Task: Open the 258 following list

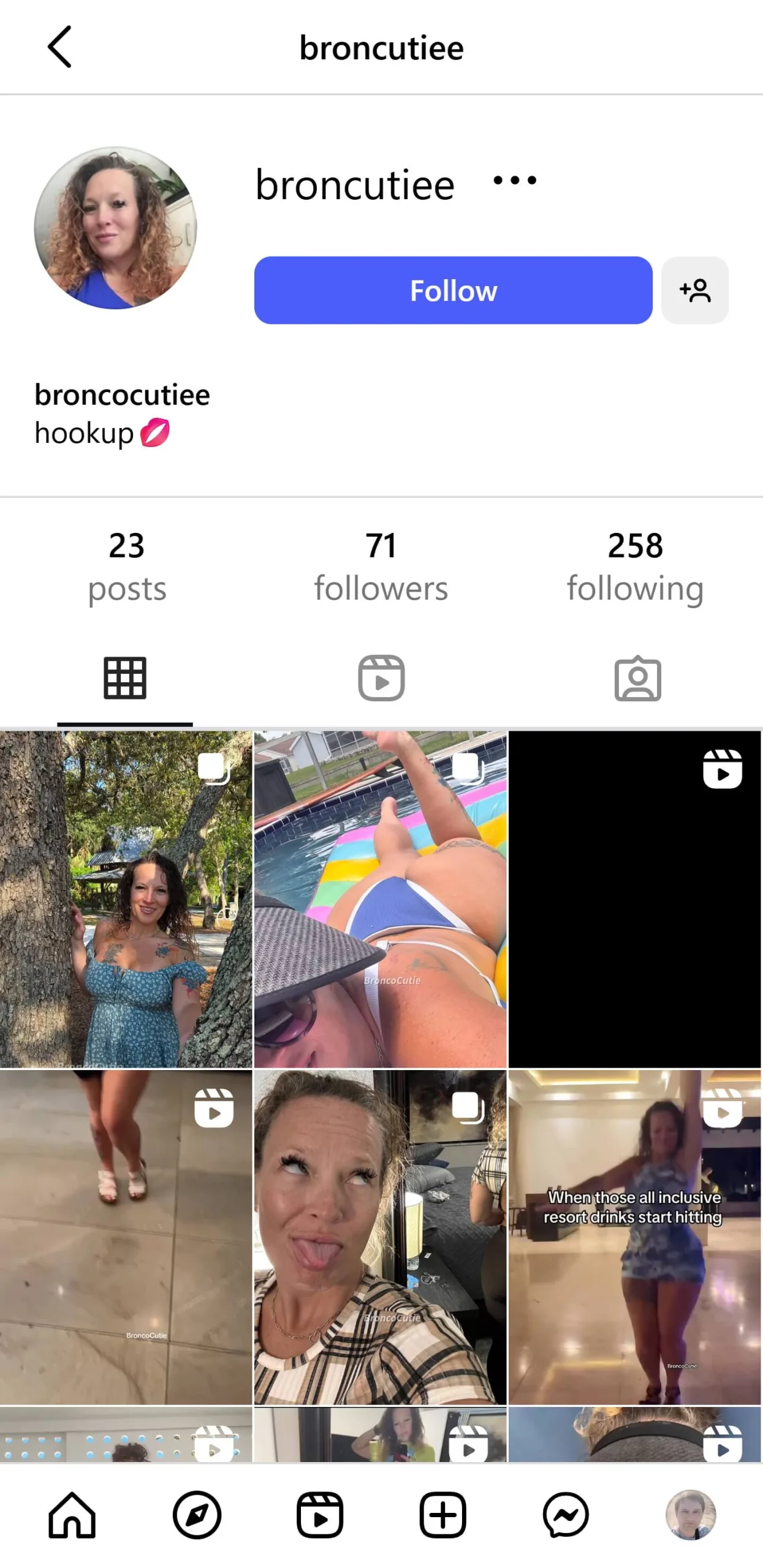Action: pyautogui.click(x=635, y=567)
